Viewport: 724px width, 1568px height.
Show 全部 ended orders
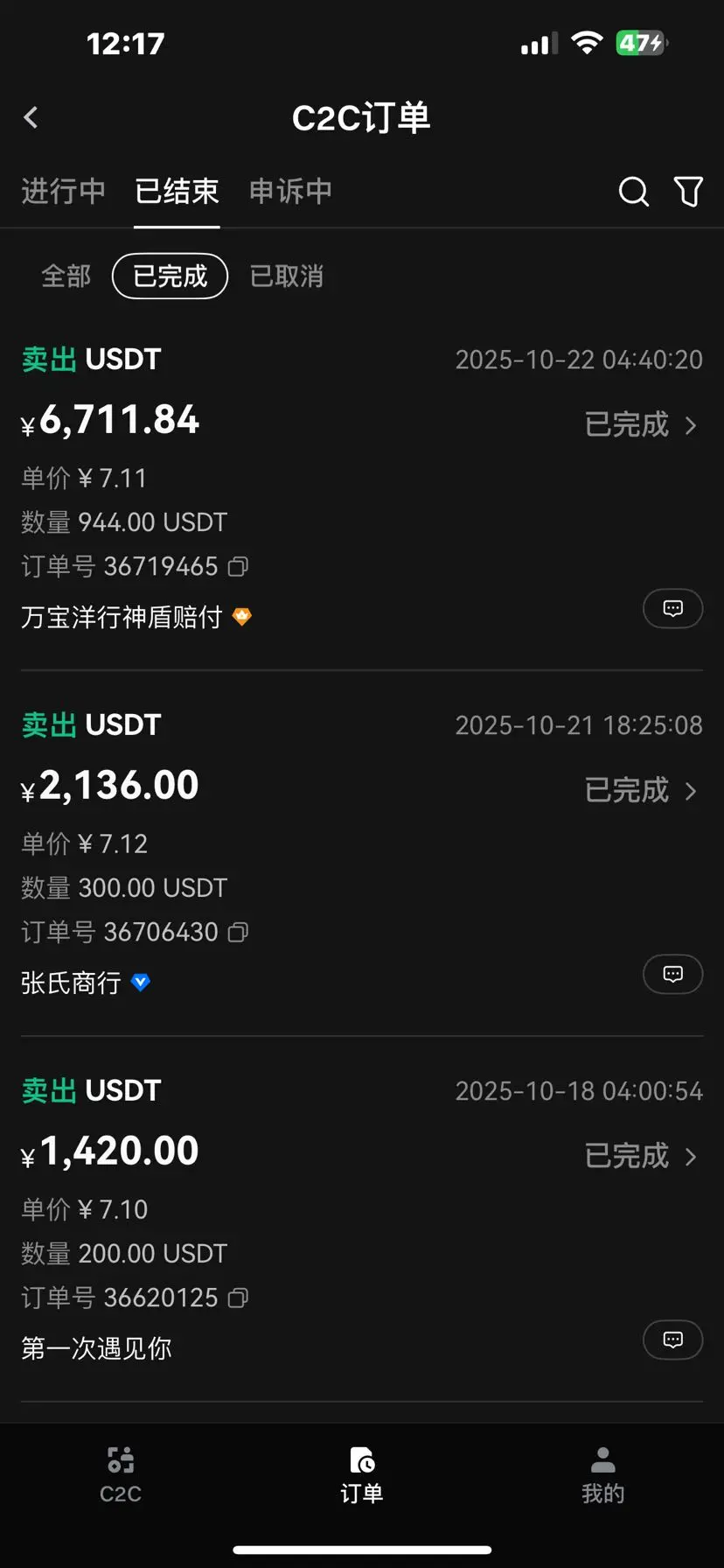click(x=66, y=276)
